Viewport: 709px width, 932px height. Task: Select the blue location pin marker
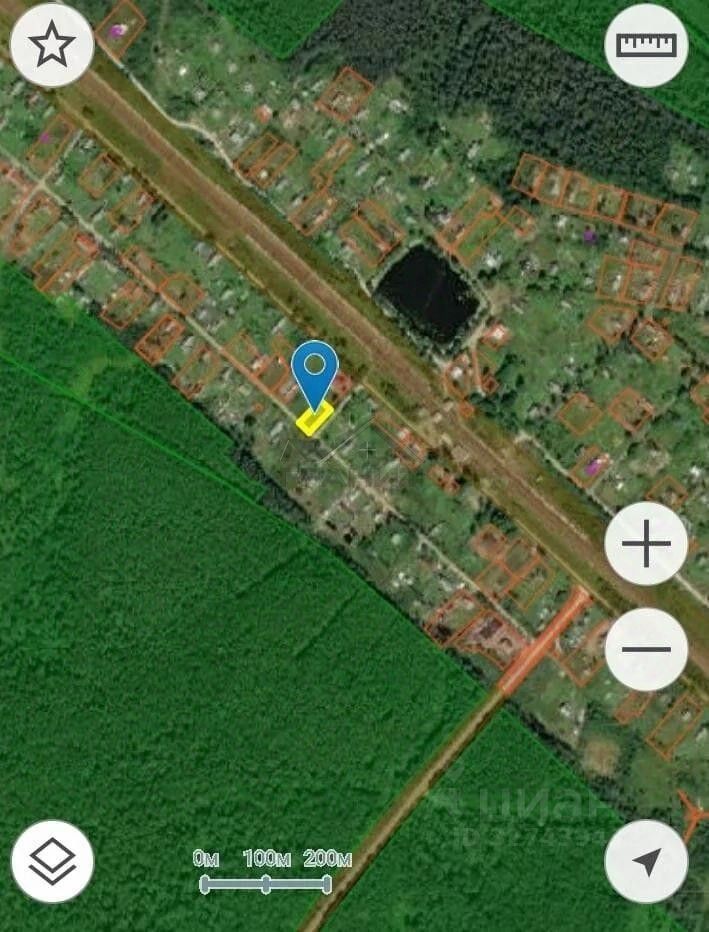[315, 372]
